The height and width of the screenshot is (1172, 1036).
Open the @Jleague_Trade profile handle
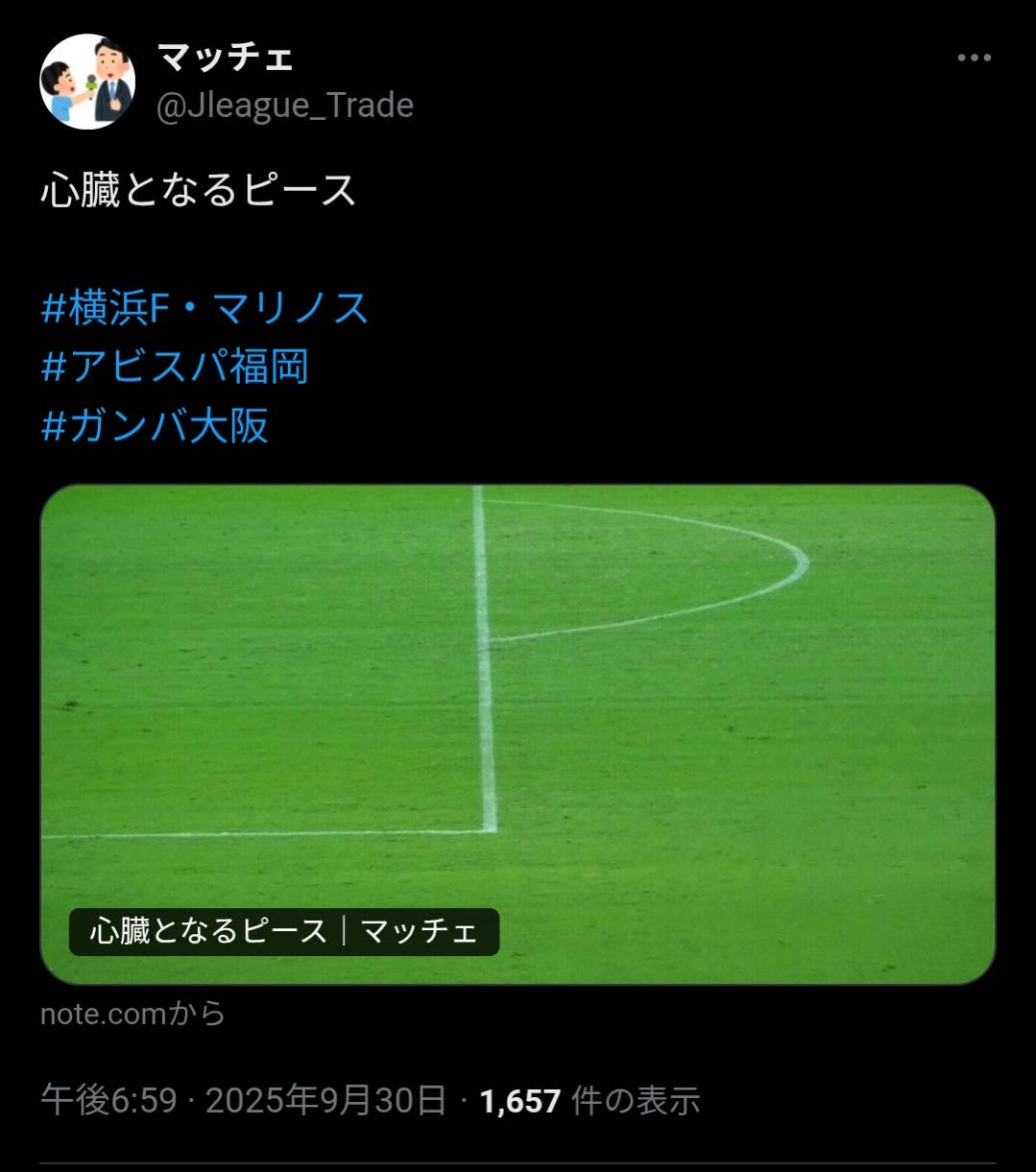coord(284,105)
